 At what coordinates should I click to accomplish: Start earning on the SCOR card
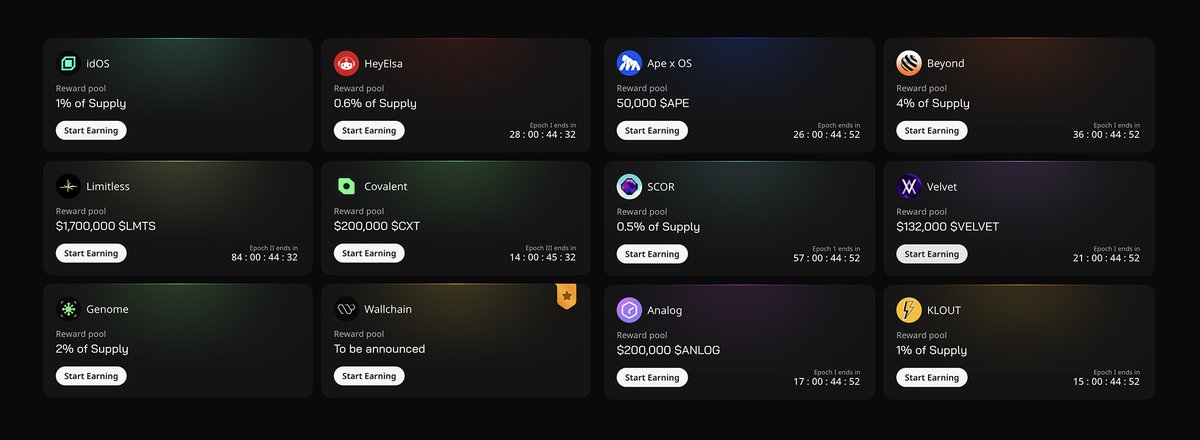(x=652, y=254)
